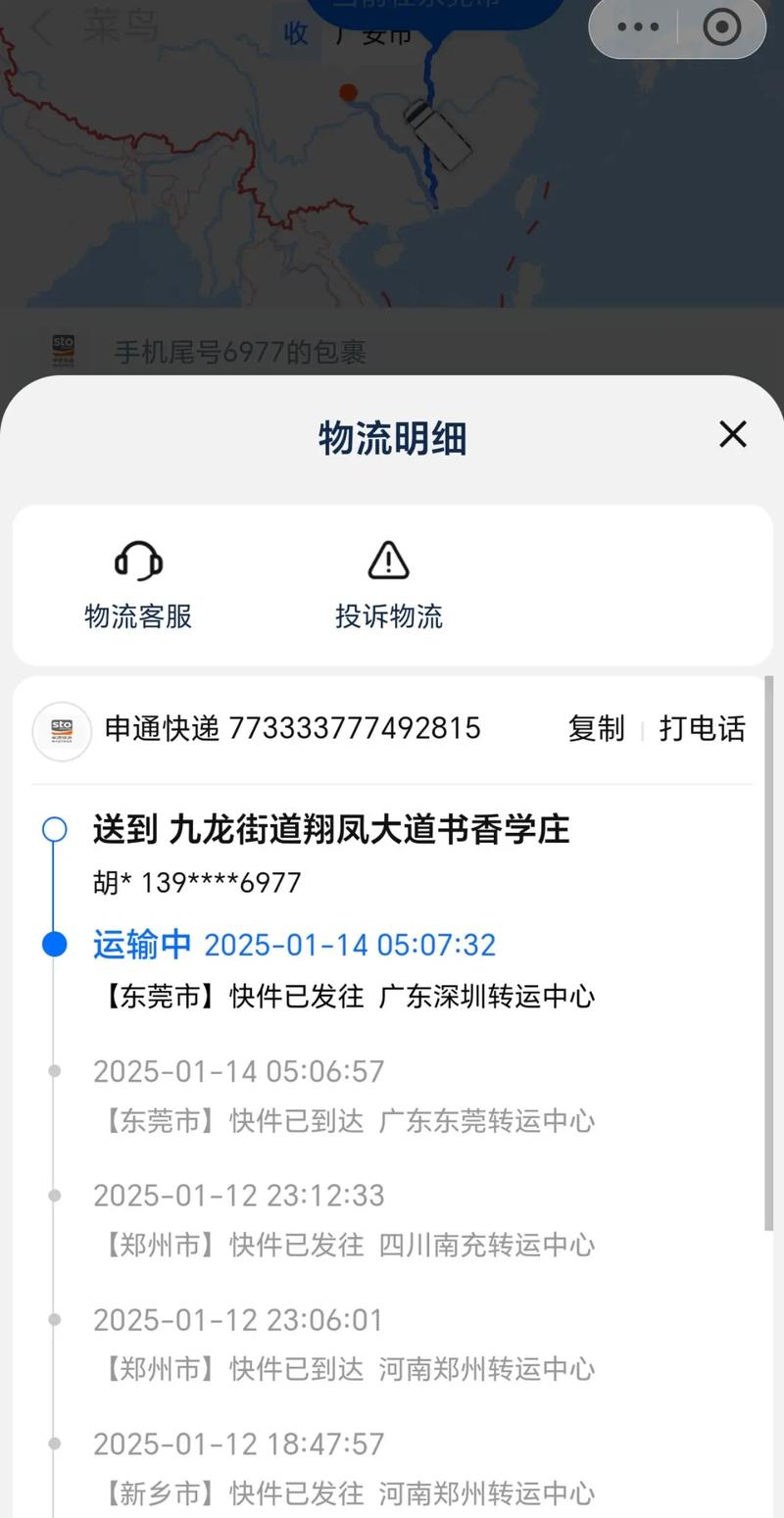This screenshot has width=784, height=1518.
Task: Tap the warning triangle complaint icon
Action: [x=386, y=559]
